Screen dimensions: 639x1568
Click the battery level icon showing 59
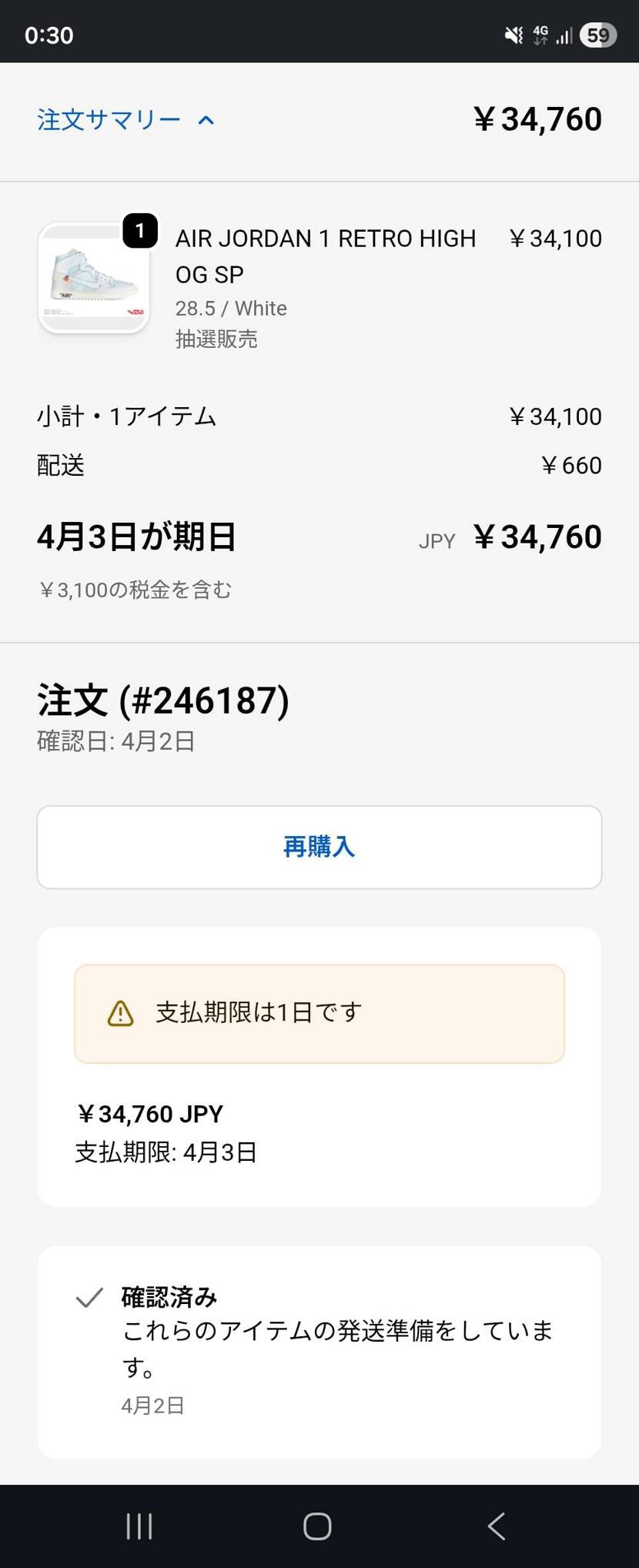tap(598, 35)
